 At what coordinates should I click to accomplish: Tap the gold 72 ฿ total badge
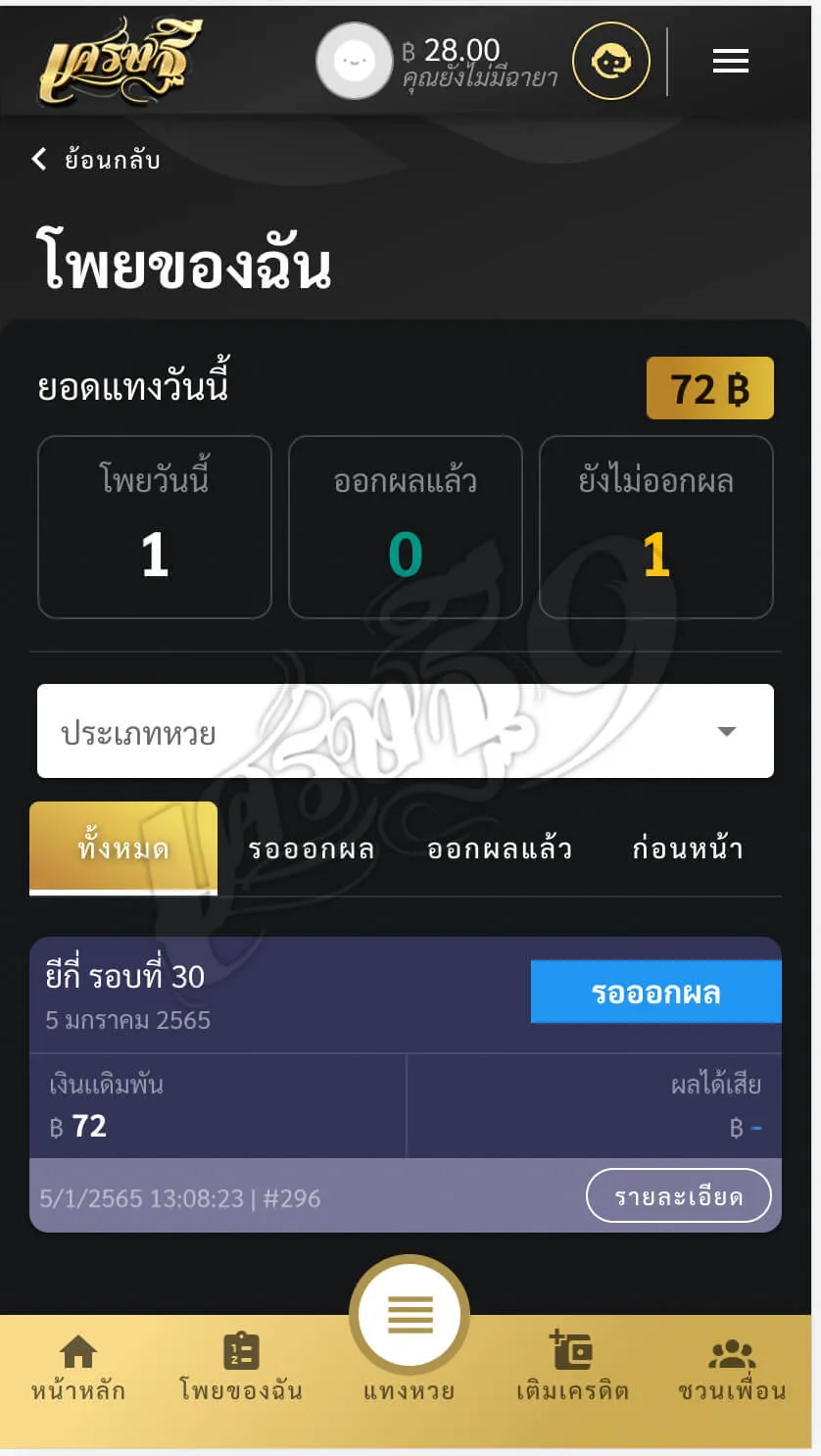(x=710, y=387)
